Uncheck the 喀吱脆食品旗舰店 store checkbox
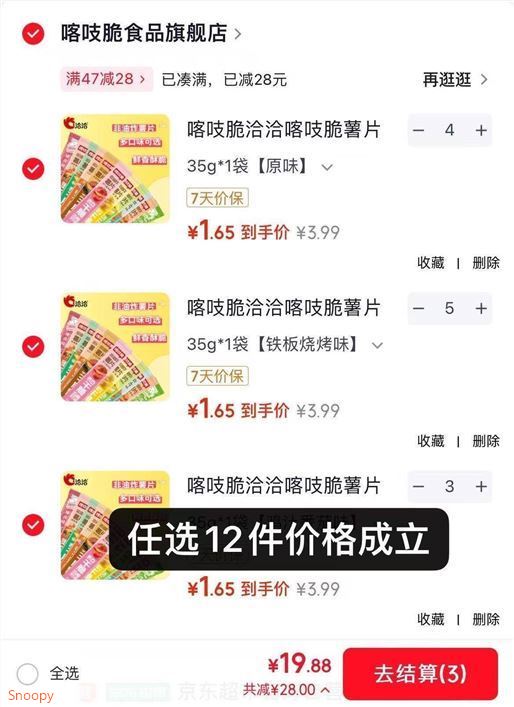The width and height of the screenshot is (514, 707). [x=33, y=34]
